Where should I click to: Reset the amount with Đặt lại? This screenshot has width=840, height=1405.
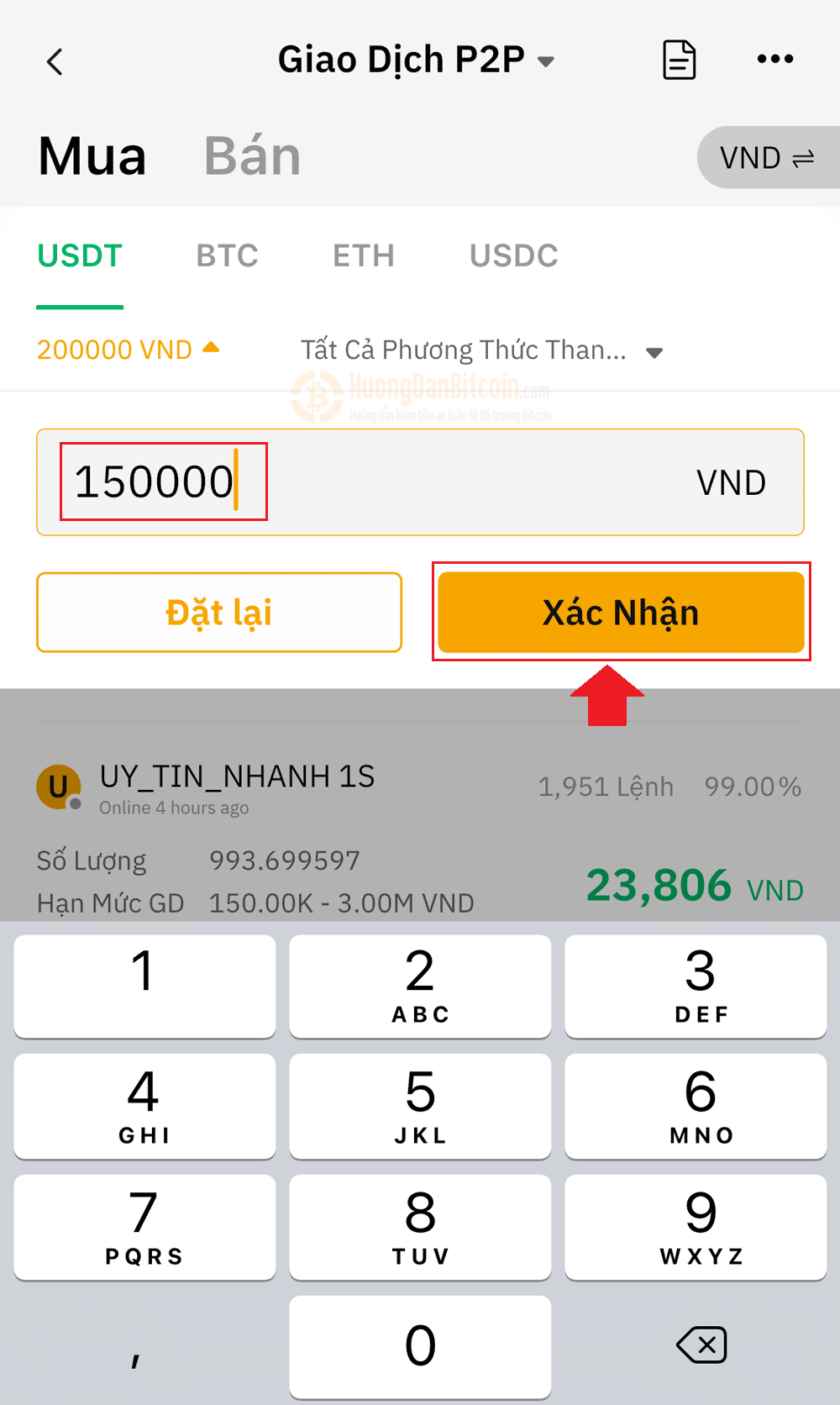[219, 613]
